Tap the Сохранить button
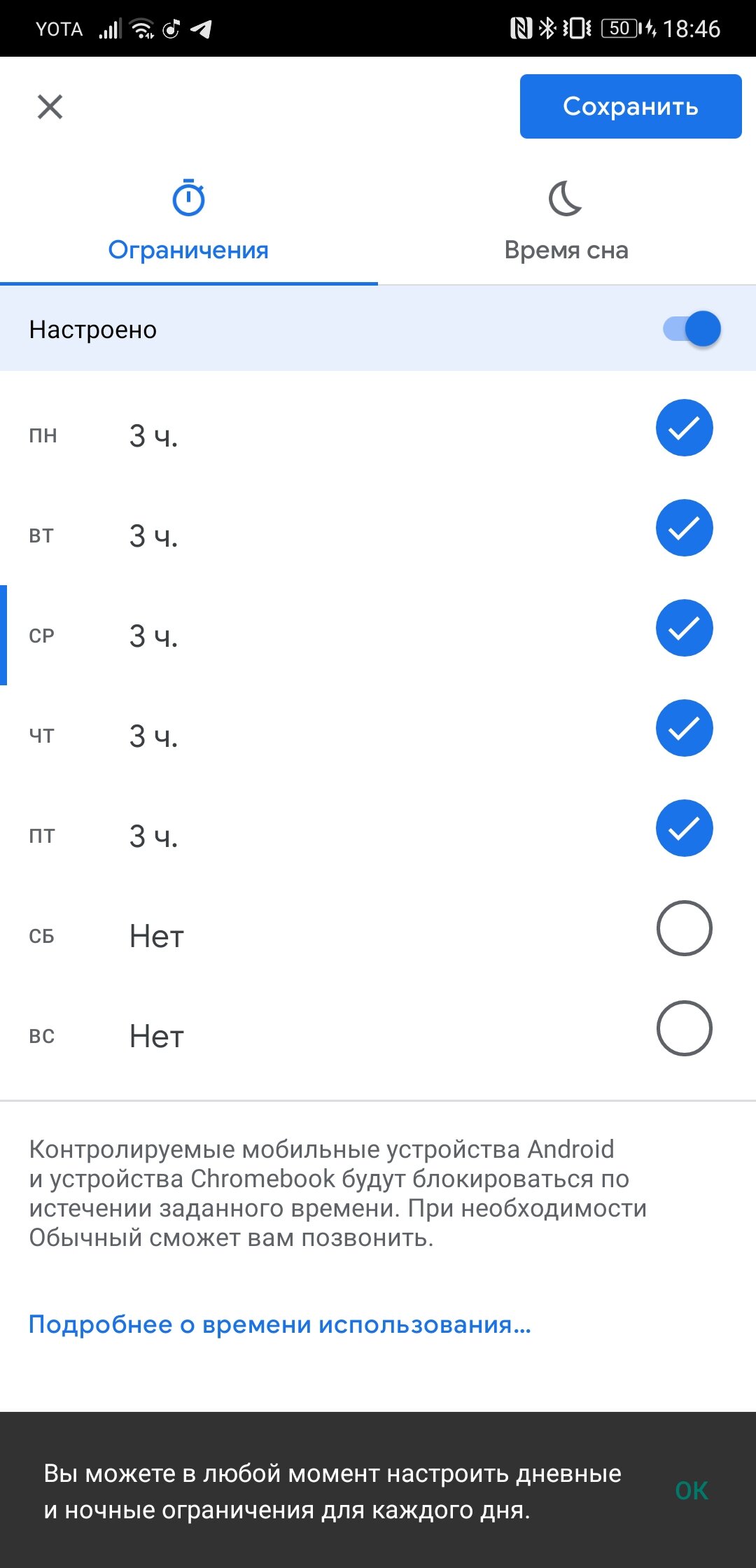Viewport: 756px width, 1568px height. click(x=631, y=106)
